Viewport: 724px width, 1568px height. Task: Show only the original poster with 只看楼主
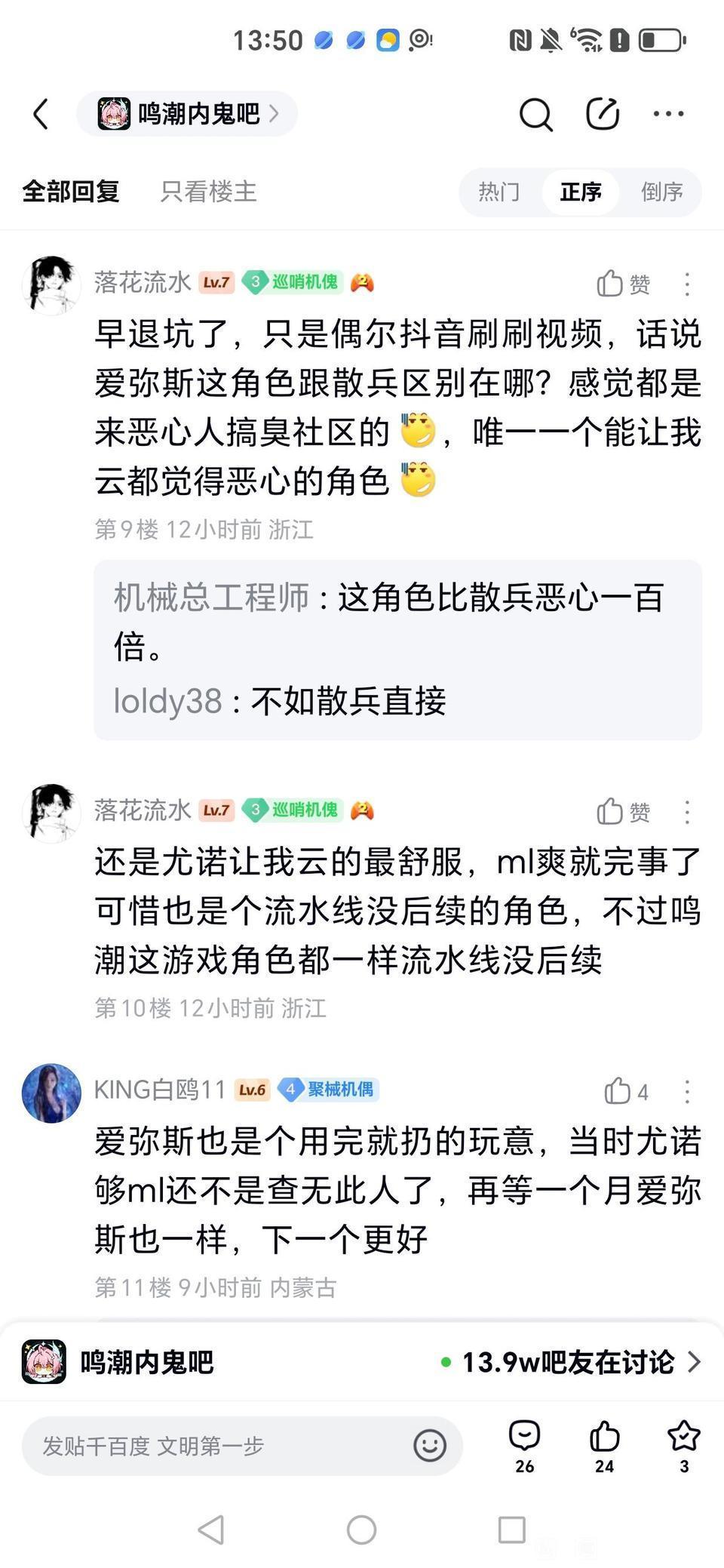(x=208, y=192)
